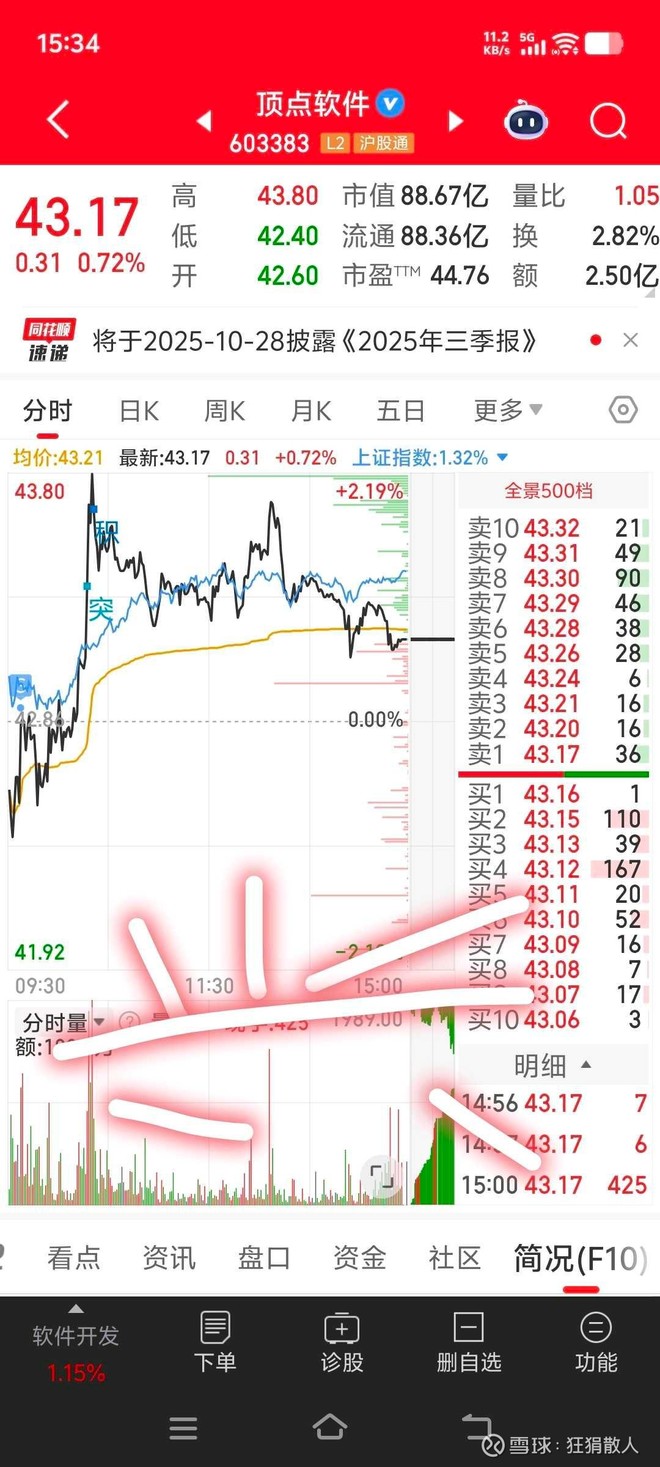Viewport: 660px width, 1467px height.
Task: Switch to the 周K chart tab
Action: pyautogui.click(x=224, y=410)
